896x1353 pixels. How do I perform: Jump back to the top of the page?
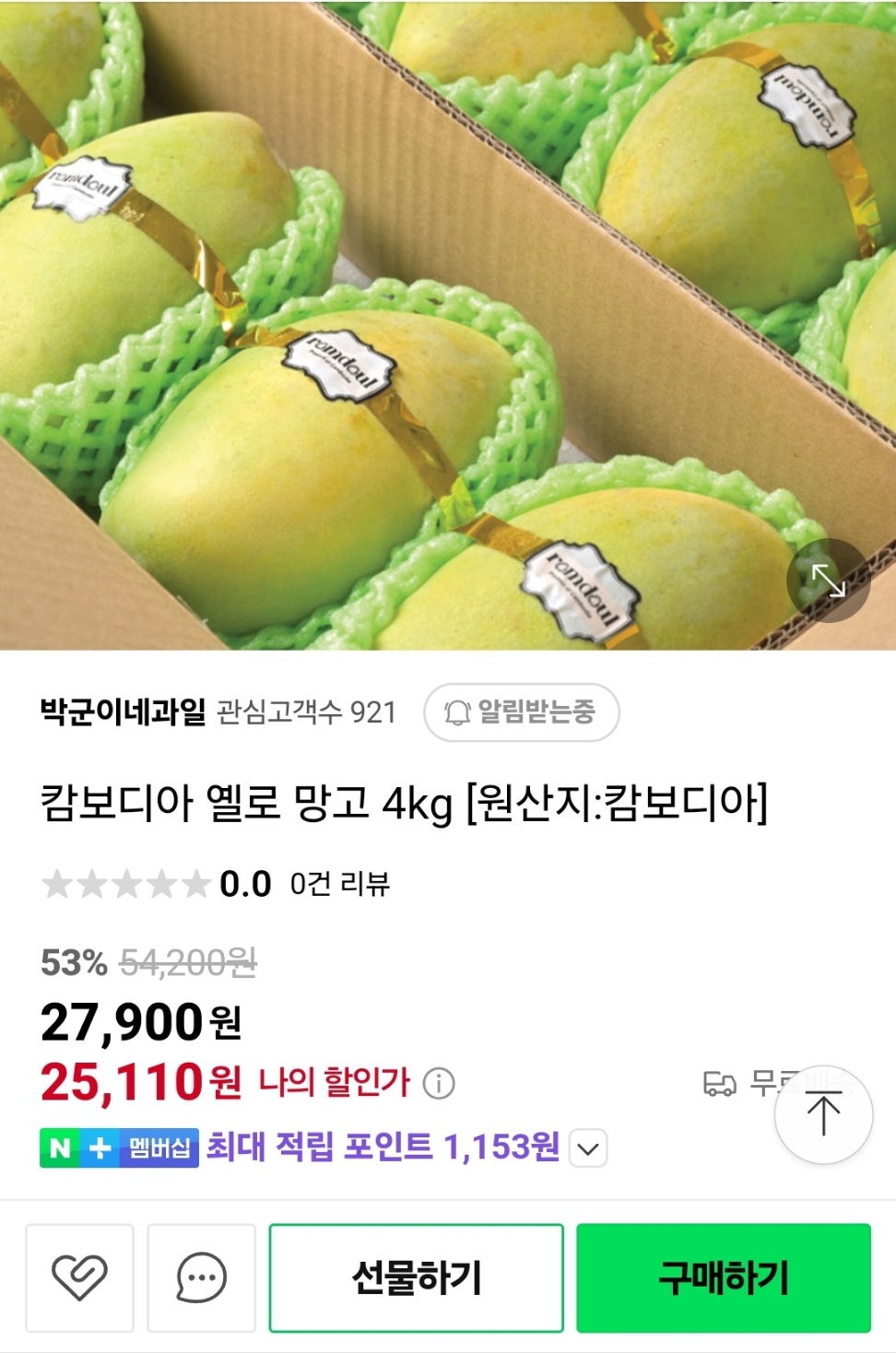click(823, 1113)
